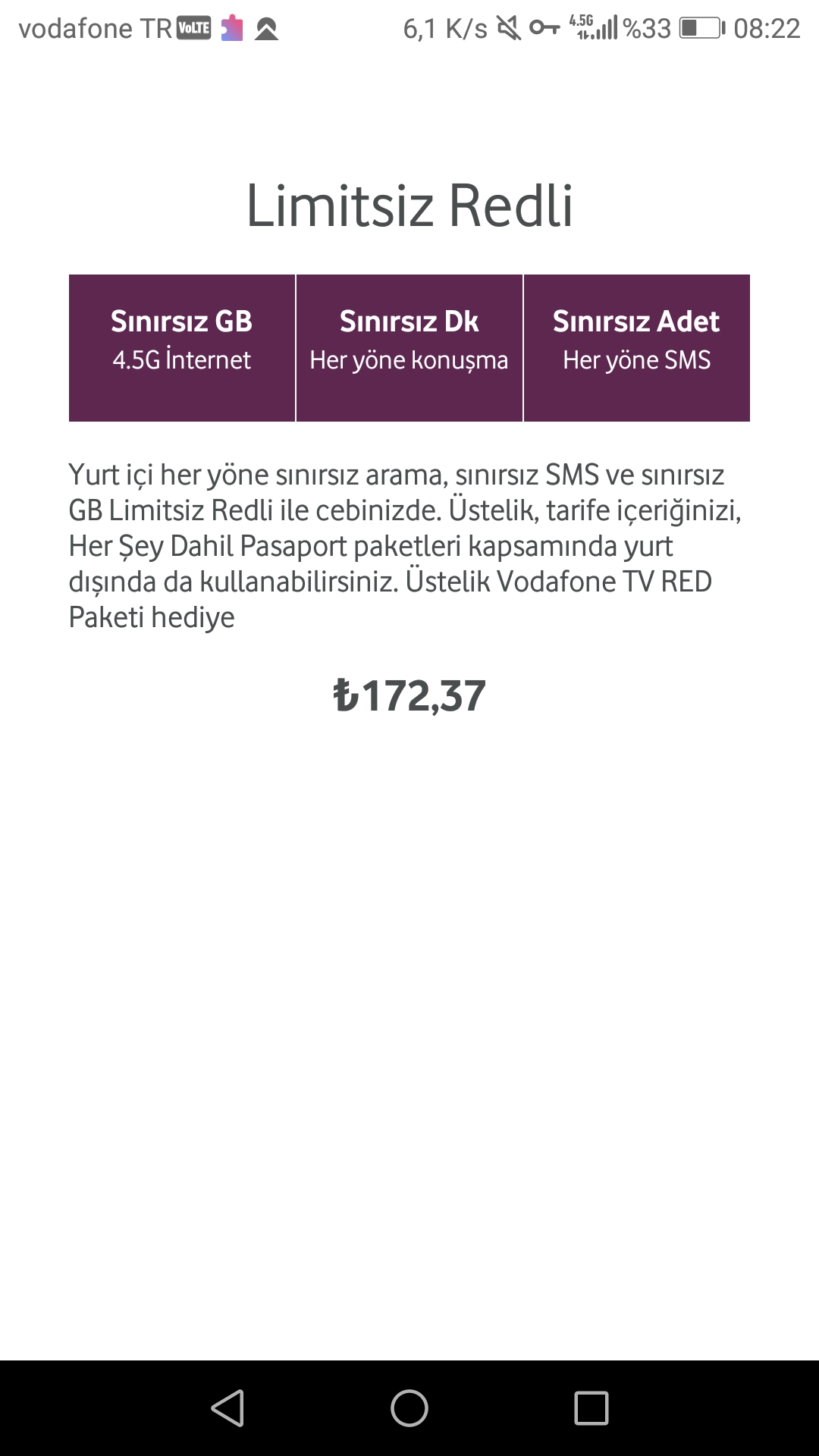Go back with the system back button
The width and height of the screenshot is (819, 1456).
(x=227, y=1408)
